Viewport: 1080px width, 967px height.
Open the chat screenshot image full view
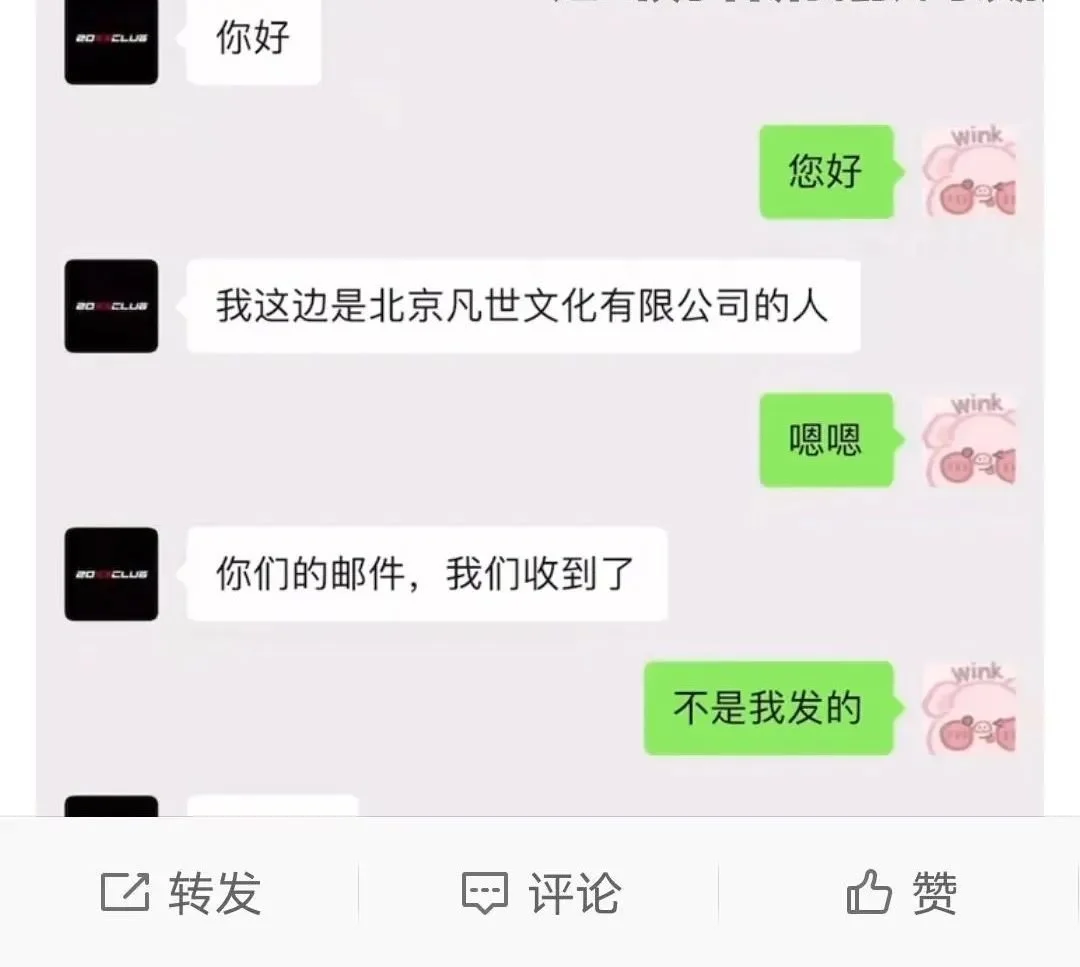pos(540,400)
